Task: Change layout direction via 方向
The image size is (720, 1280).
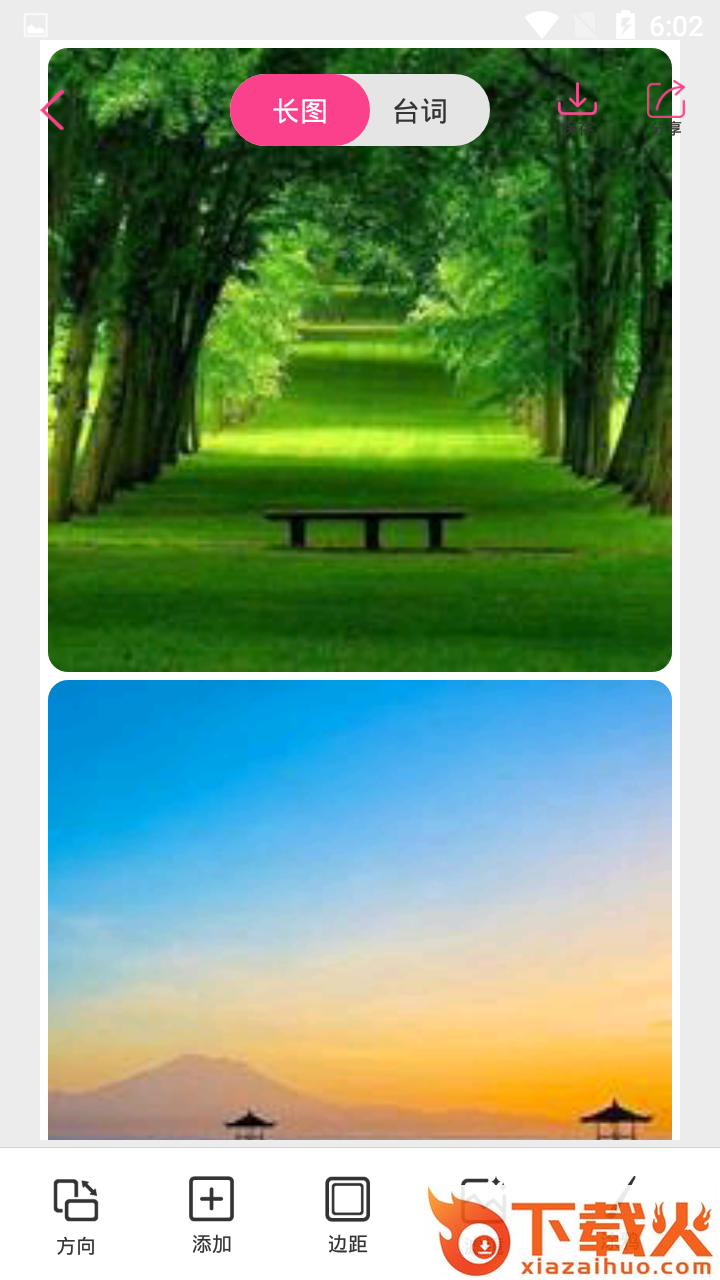Action: pos(76,1215)
